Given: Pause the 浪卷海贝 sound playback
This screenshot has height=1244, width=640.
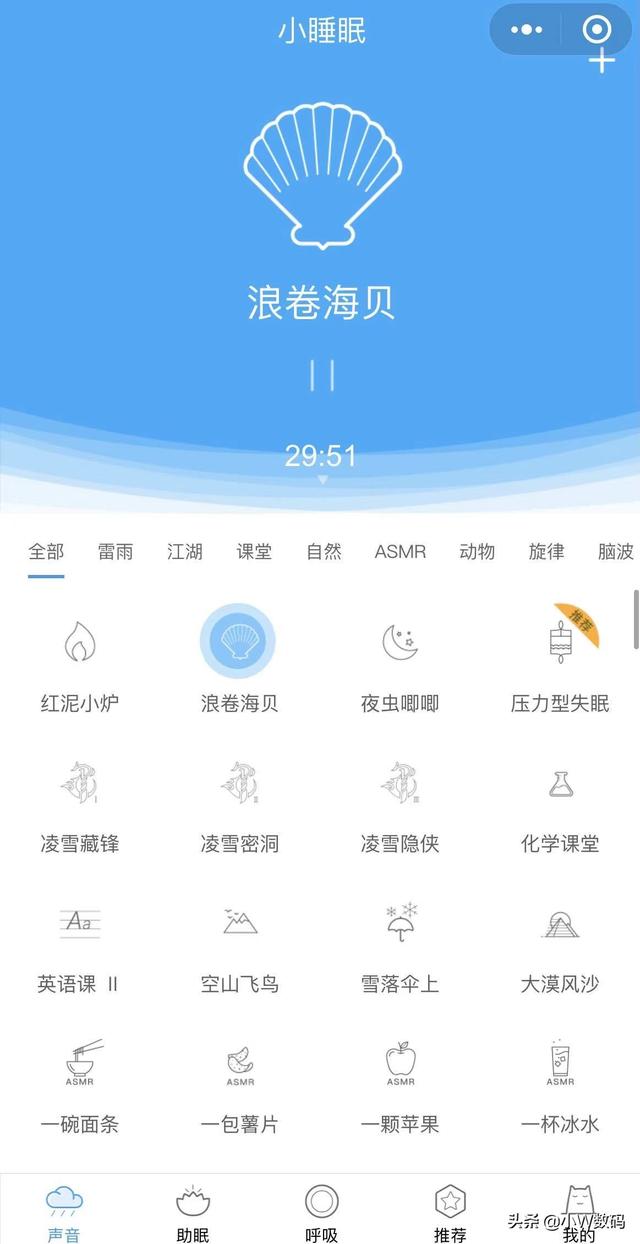Looking at the screenshot, I should (321, 375).
